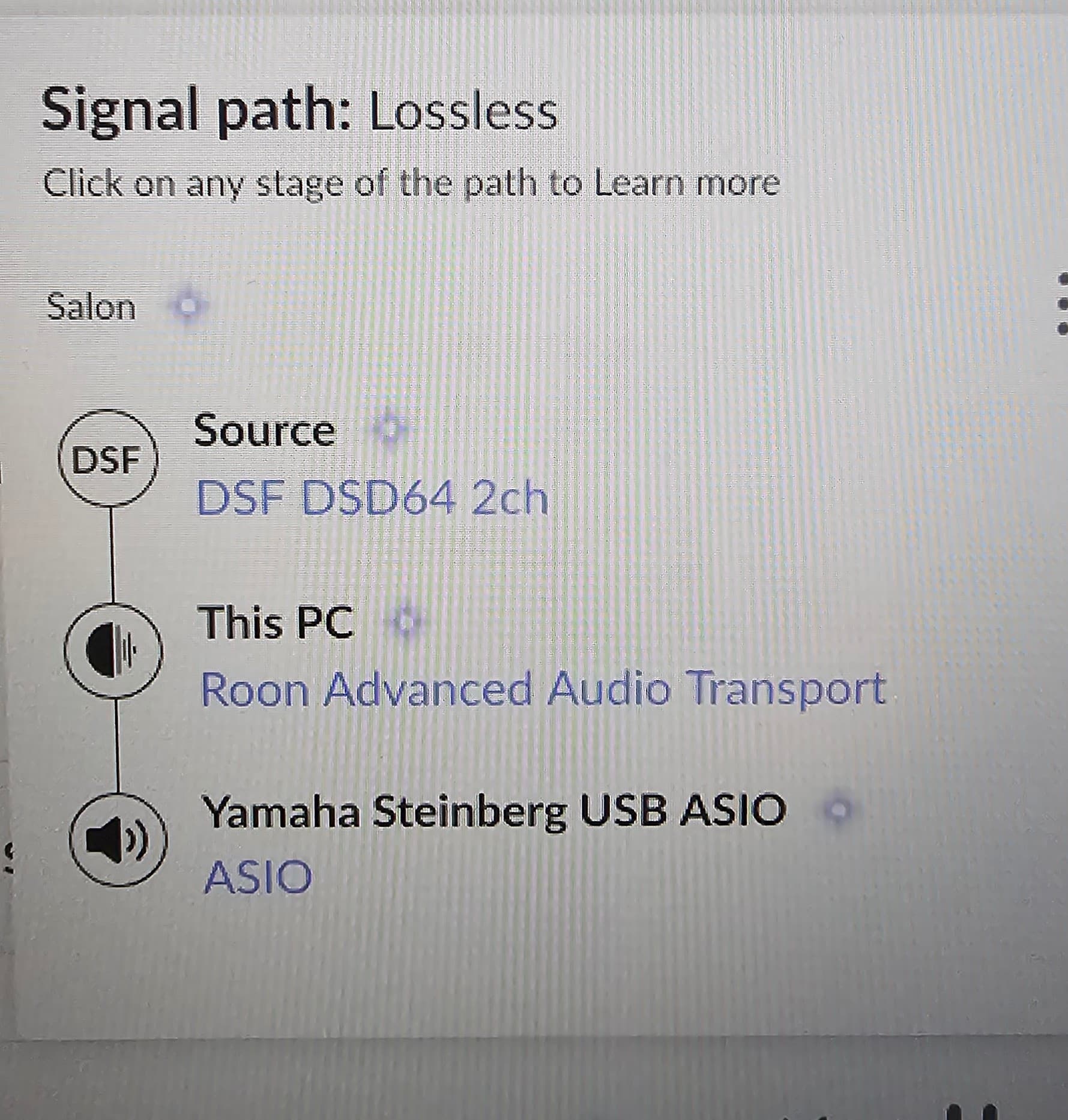Open the Source stage DSF DSD64 2ch

[372, 498]
